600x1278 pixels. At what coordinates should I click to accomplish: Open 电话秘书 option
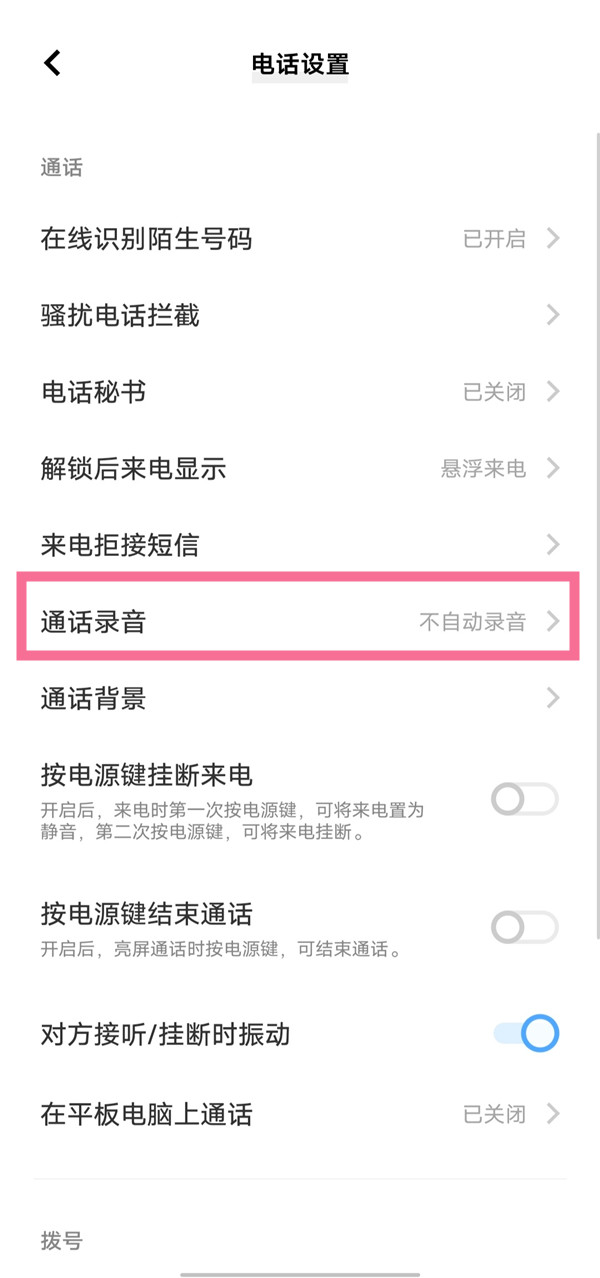[x=300, y=392]
